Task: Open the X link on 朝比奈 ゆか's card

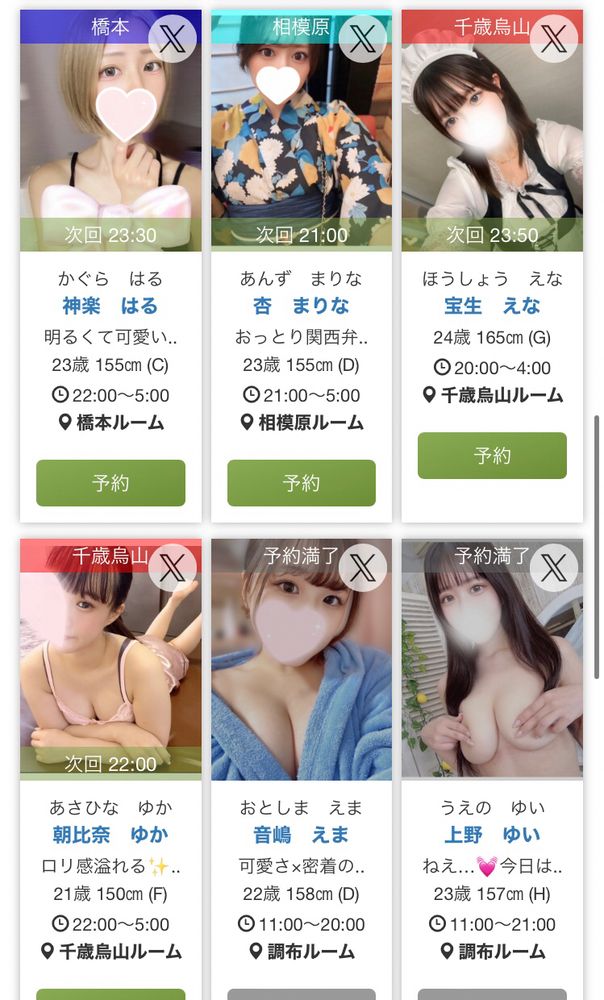Action: (172, 569)
